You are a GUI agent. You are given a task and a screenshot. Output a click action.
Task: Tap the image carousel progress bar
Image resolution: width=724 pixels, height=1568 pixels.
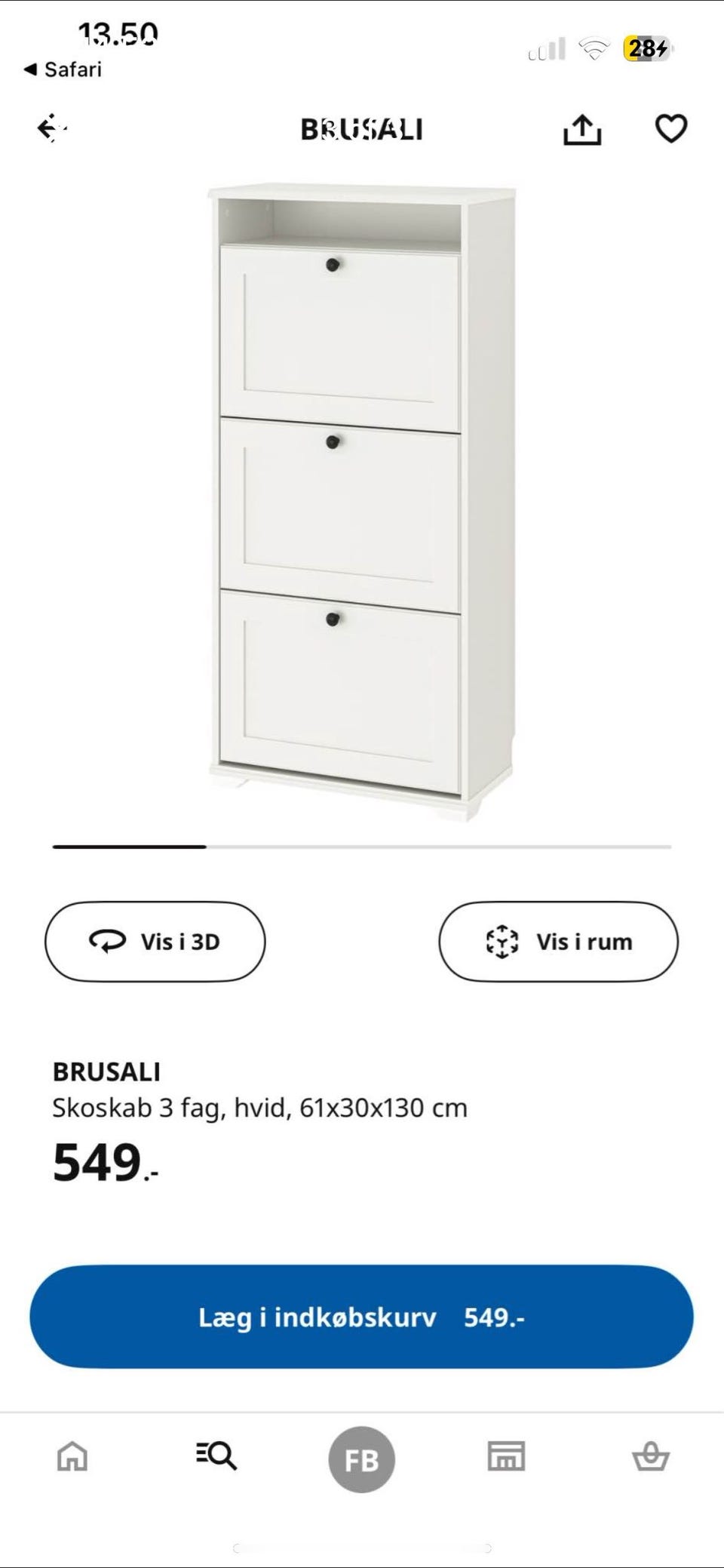(362, 848)
